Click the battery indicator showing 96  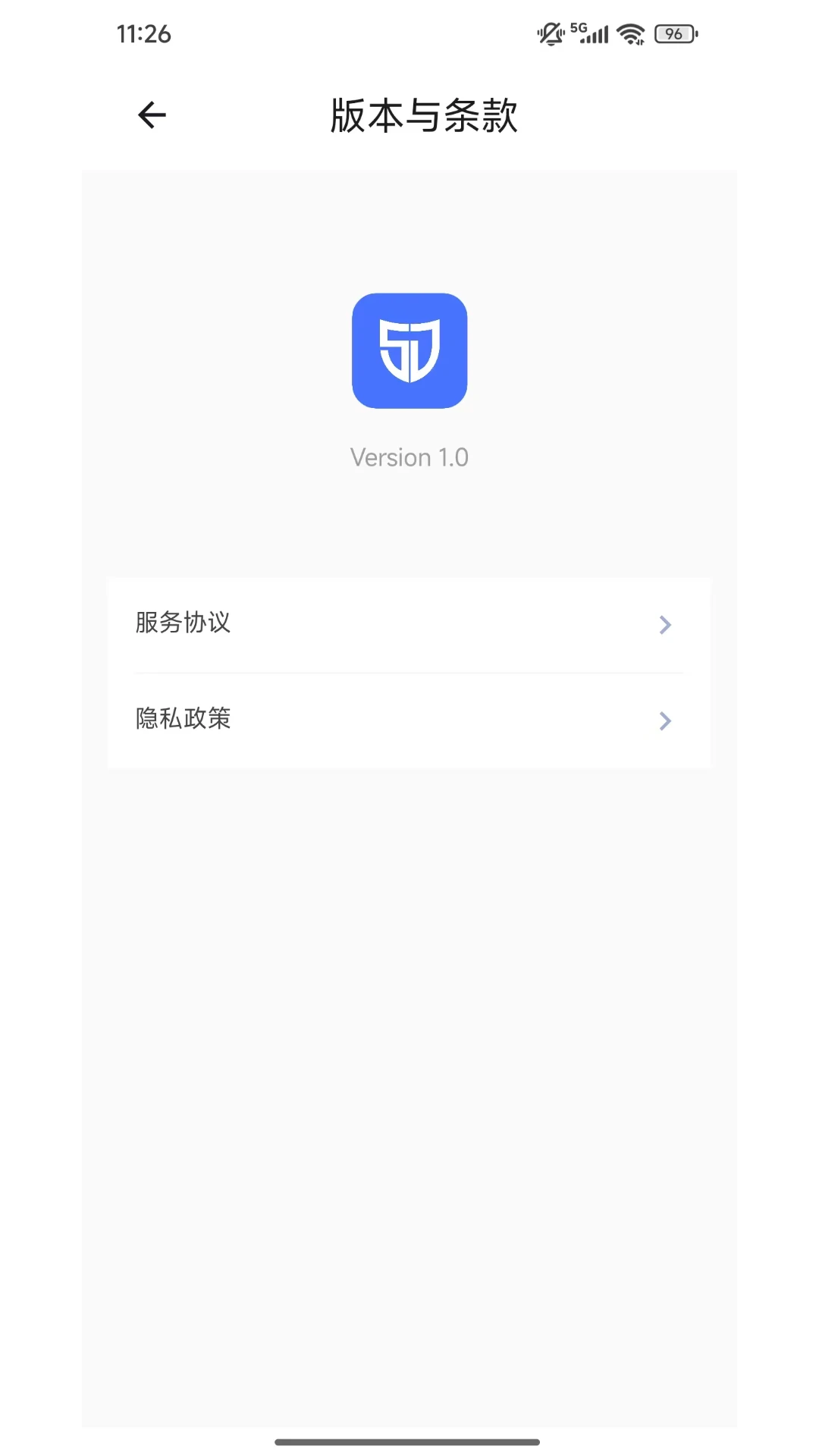pos(672,33)
